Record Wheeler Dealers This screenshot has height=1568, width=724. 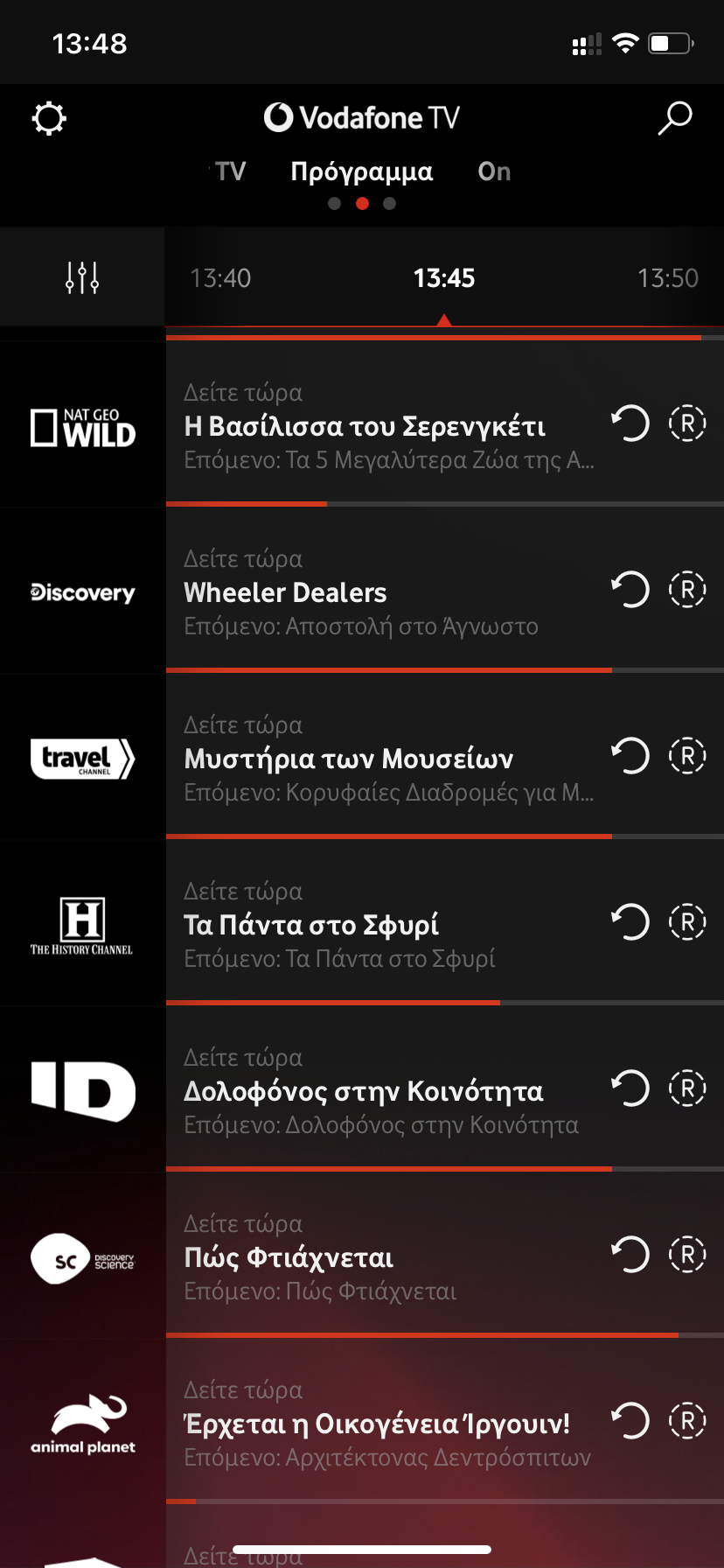click(687, 590)
